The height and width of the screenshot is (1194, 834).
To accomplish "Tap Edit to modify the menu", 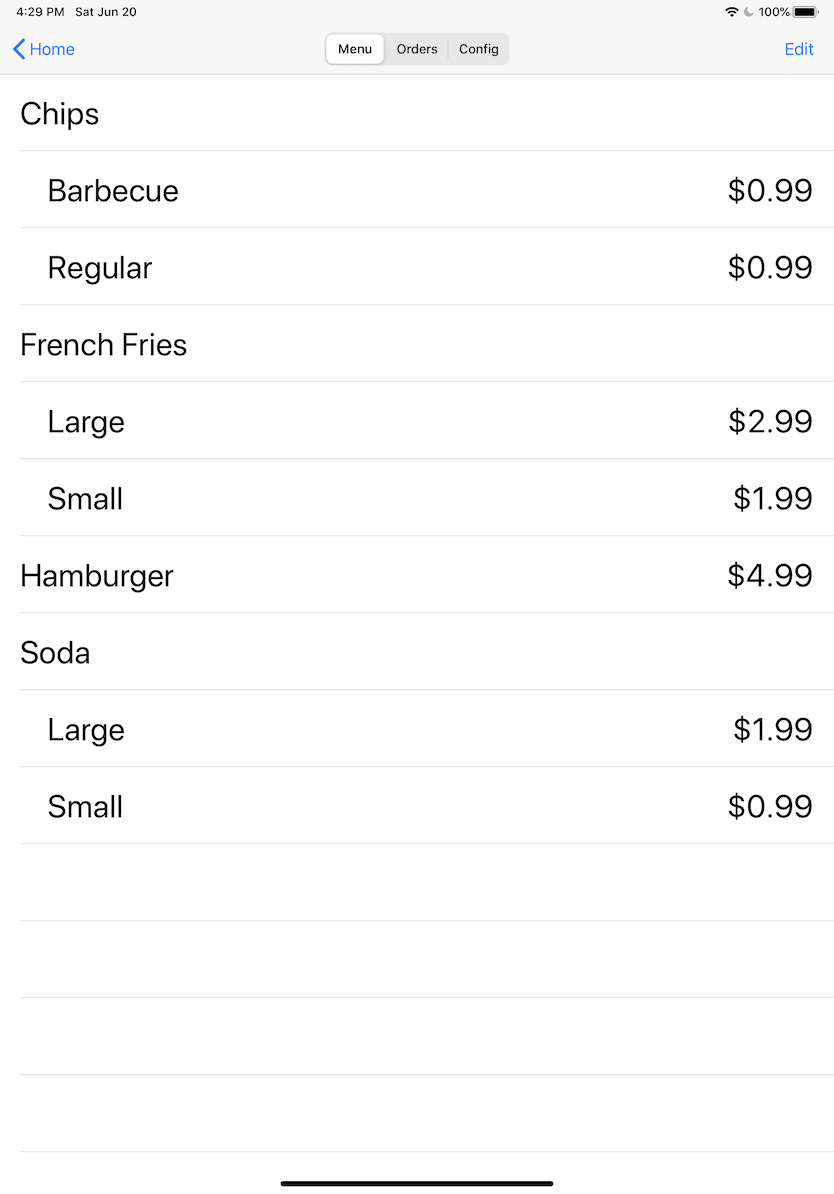I will pos(798,49).
